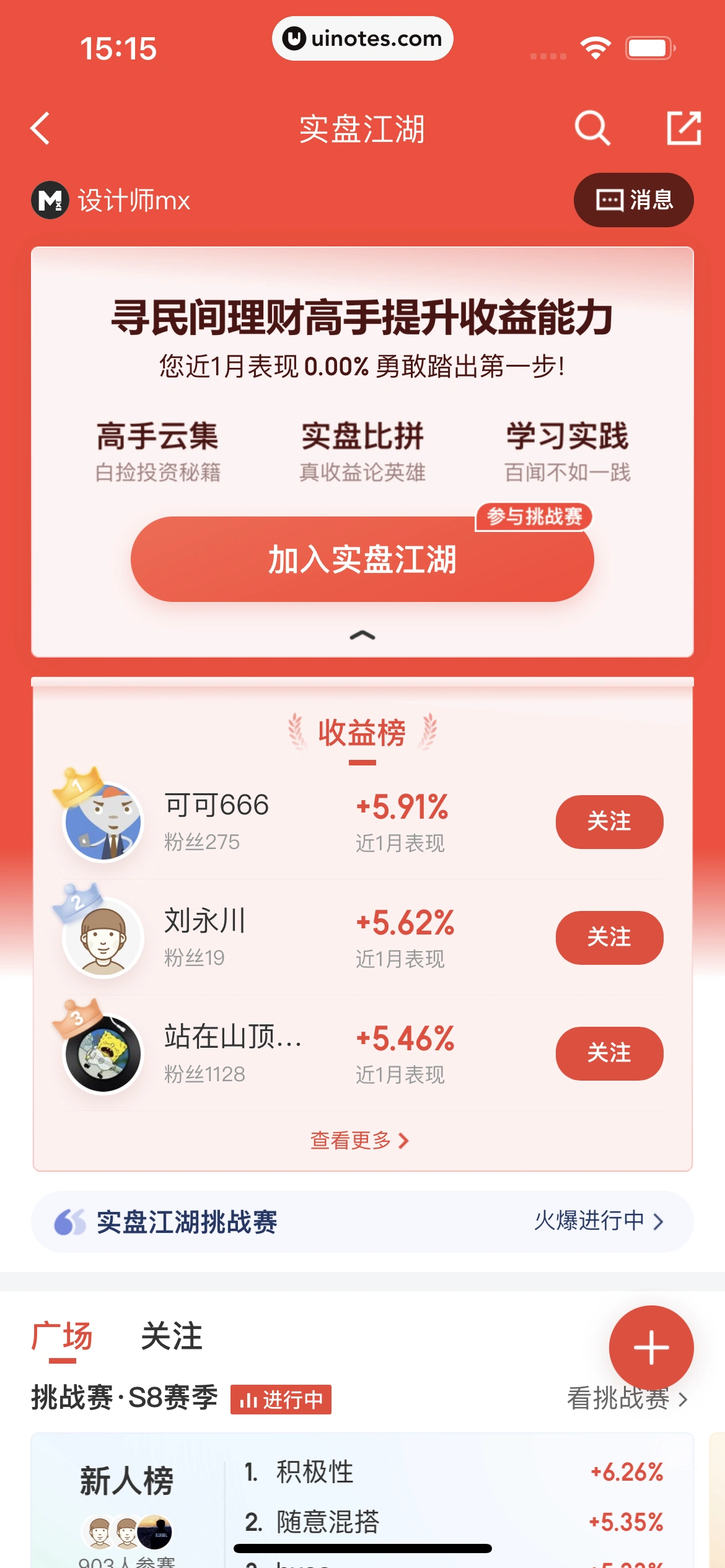Switch to the 关注 tab
The height and width of the screenshot is (1568, 725).
(172, 1336)
